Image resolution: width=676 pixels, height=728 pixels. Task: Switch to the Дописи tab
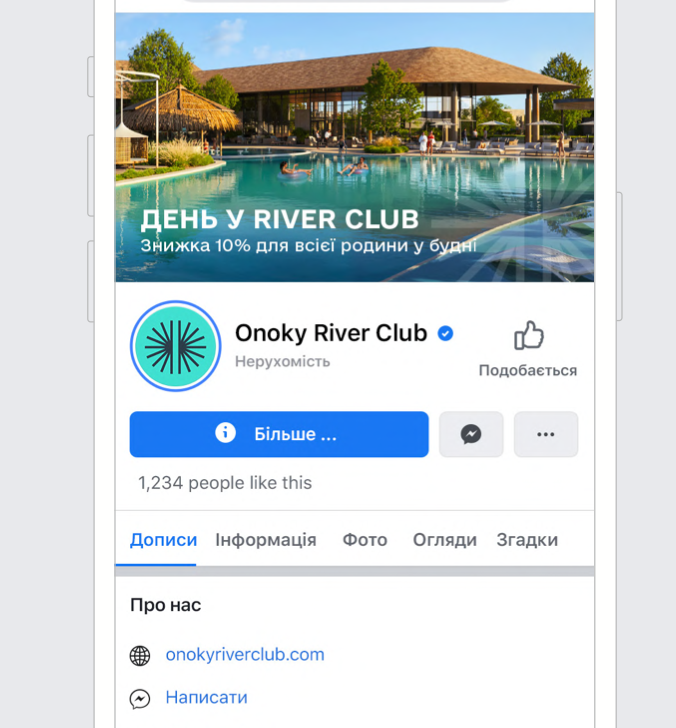click(x=163, y=540)
